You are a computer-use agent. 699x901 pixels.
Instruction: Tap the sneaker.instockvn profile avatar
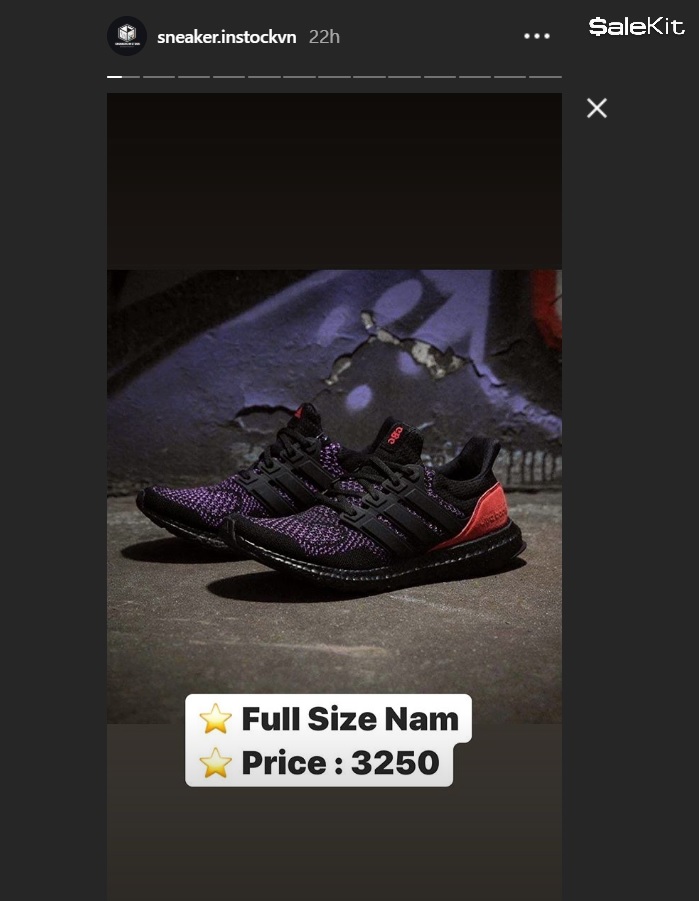(127, 37)
